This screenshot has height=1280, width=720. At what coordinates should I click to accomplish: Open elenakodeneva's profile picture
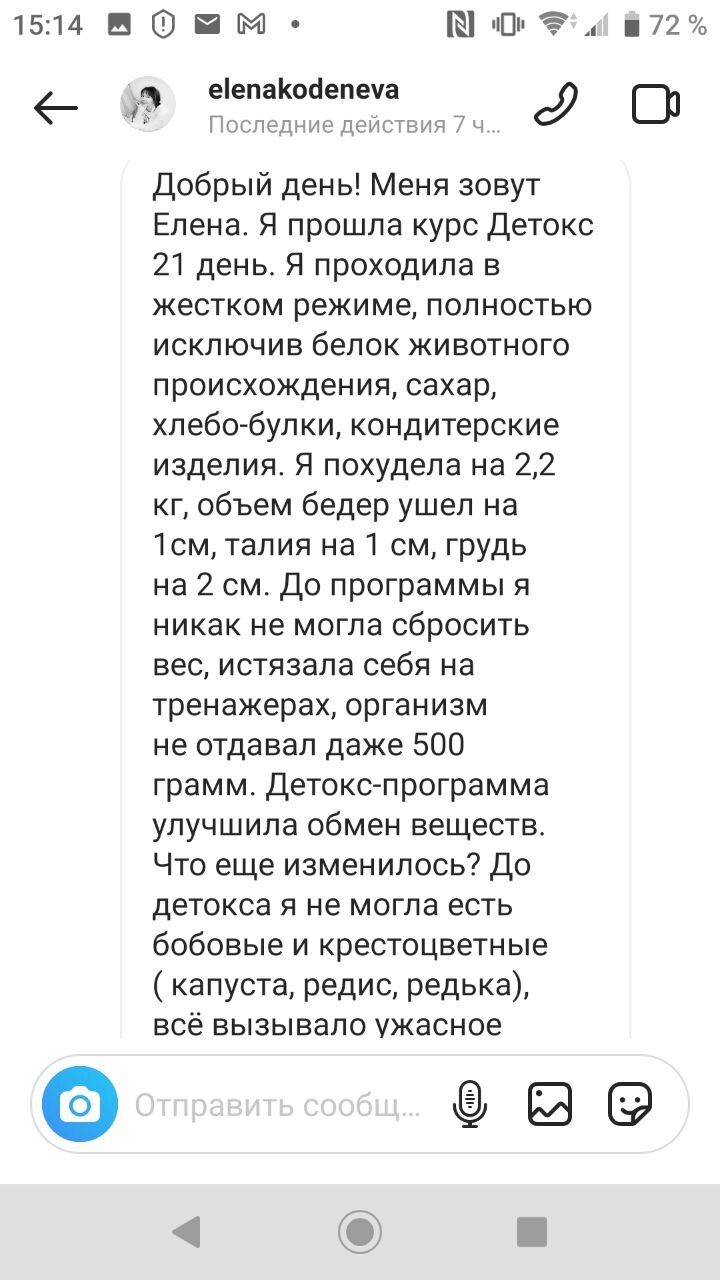(x=148, y=105)
